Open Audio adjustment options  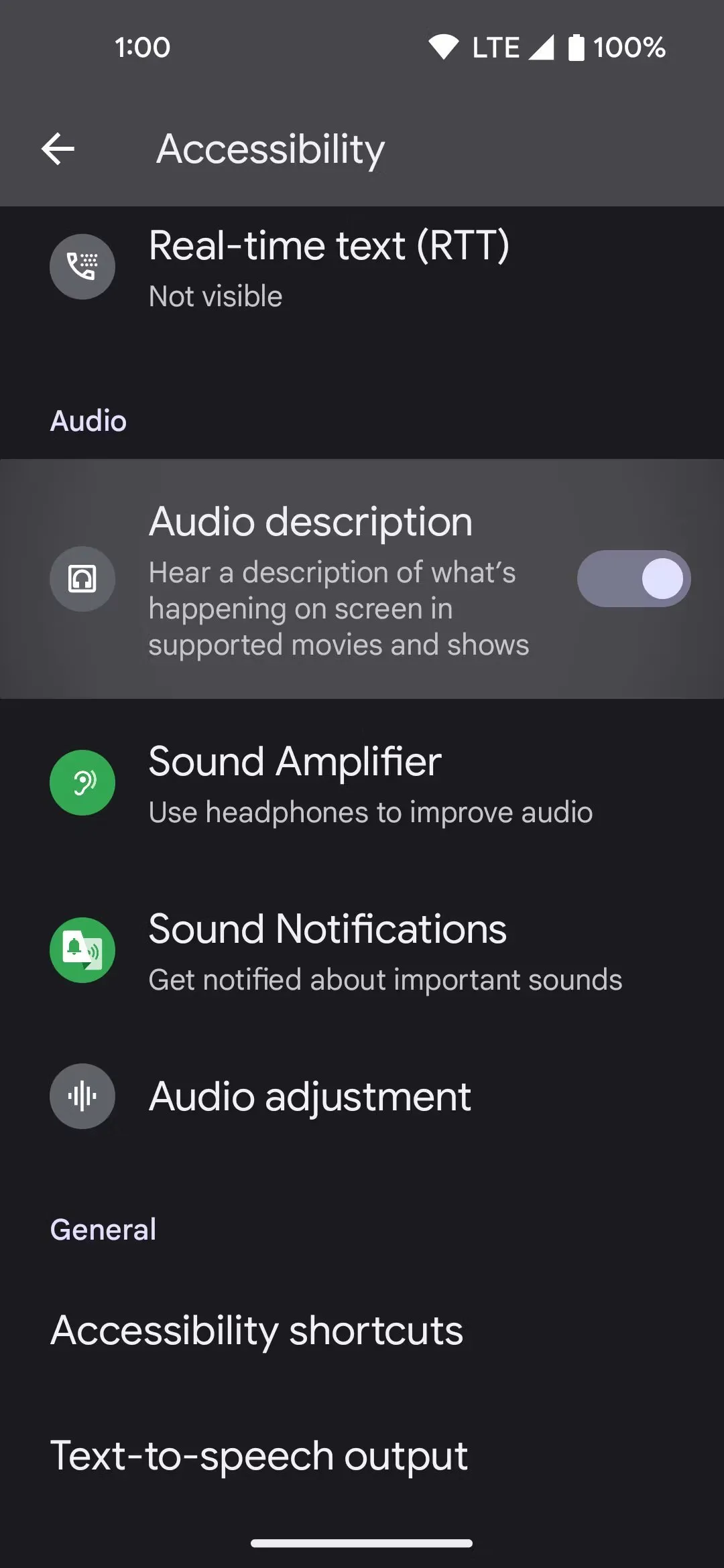[310, 1097]
